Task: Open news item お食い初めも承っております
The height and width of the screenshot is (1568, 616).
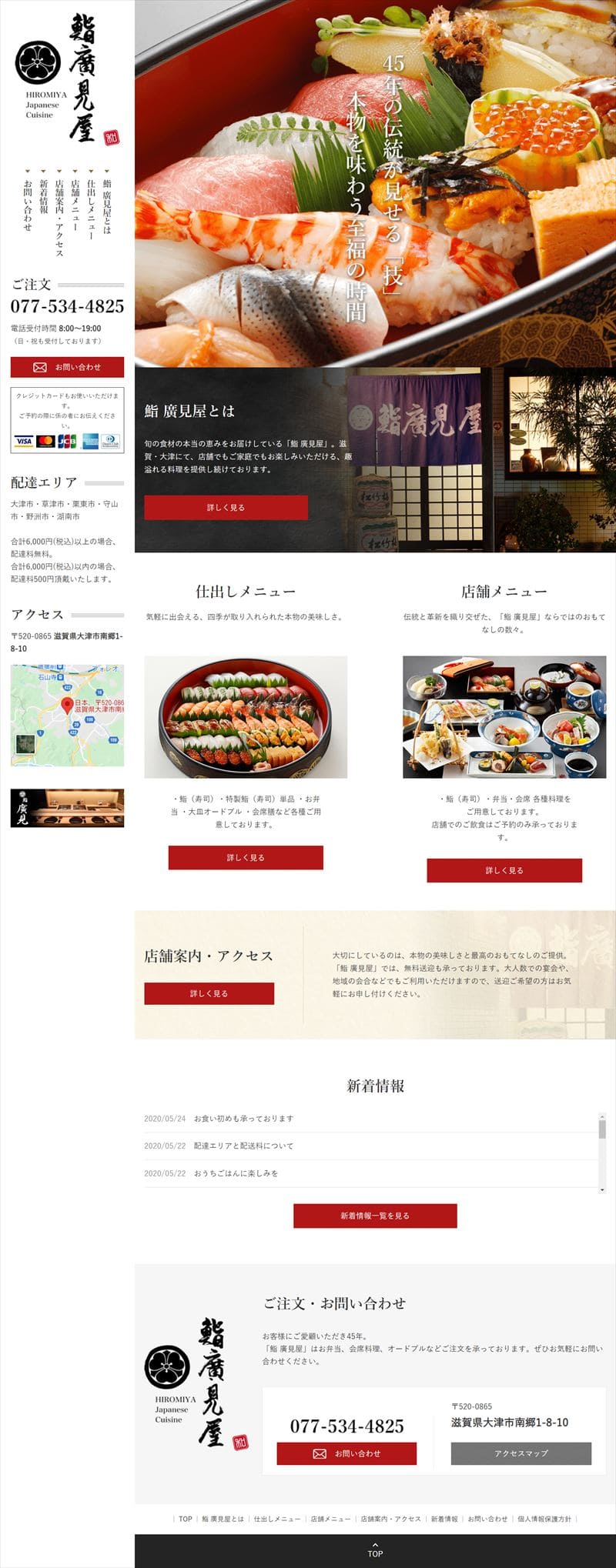Action: pos(243,1119)
